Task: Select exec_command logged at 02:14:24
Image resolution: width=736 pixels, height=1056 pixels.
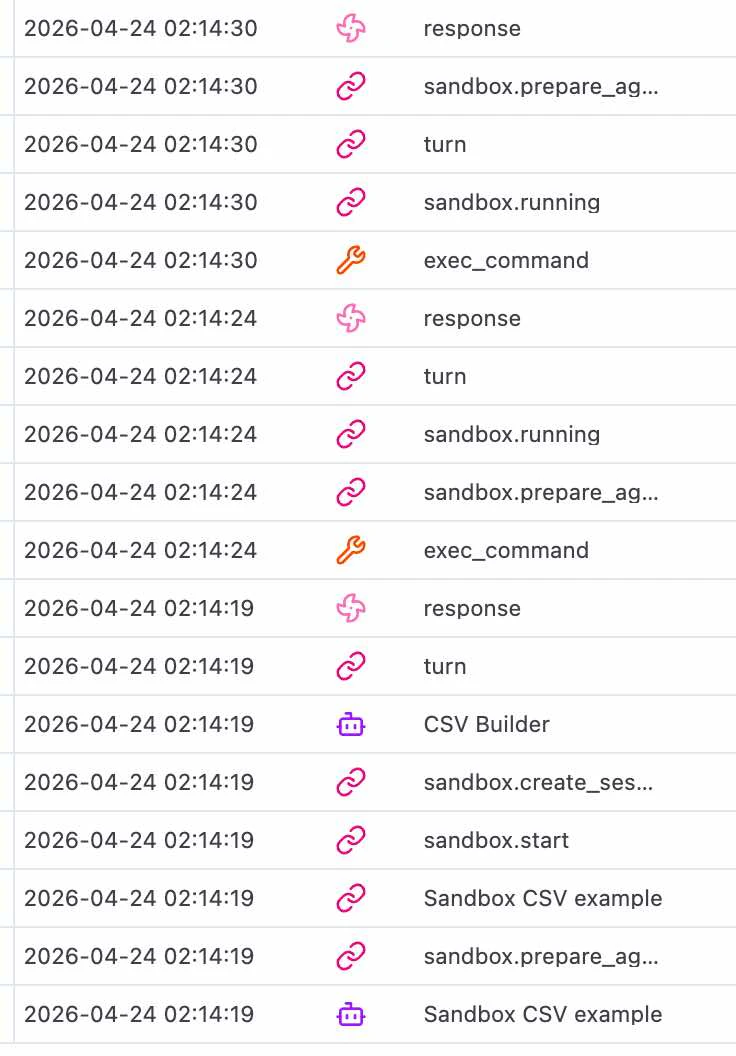Action: 506,550
